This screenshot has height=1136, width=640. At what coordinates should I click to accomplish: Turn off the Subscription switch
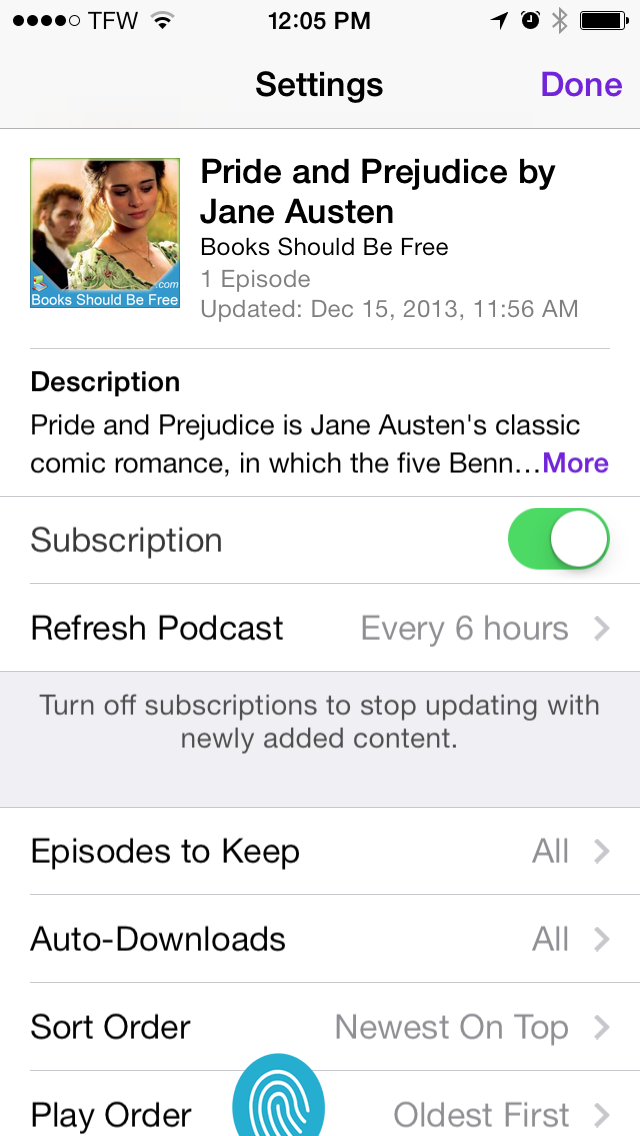[x=558, y=539]
